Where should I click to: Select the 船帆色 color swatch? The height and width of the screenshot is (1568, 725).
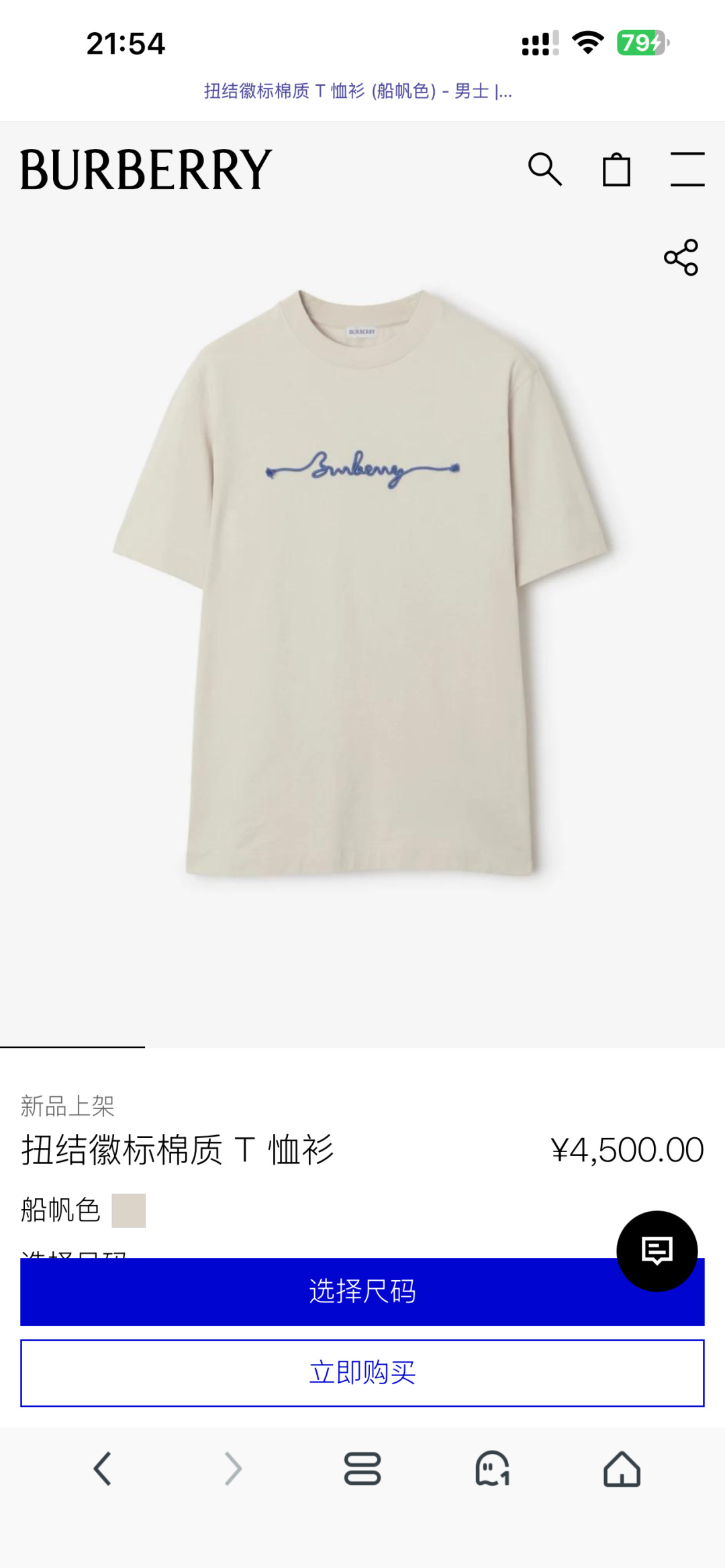pos(129,1210)
